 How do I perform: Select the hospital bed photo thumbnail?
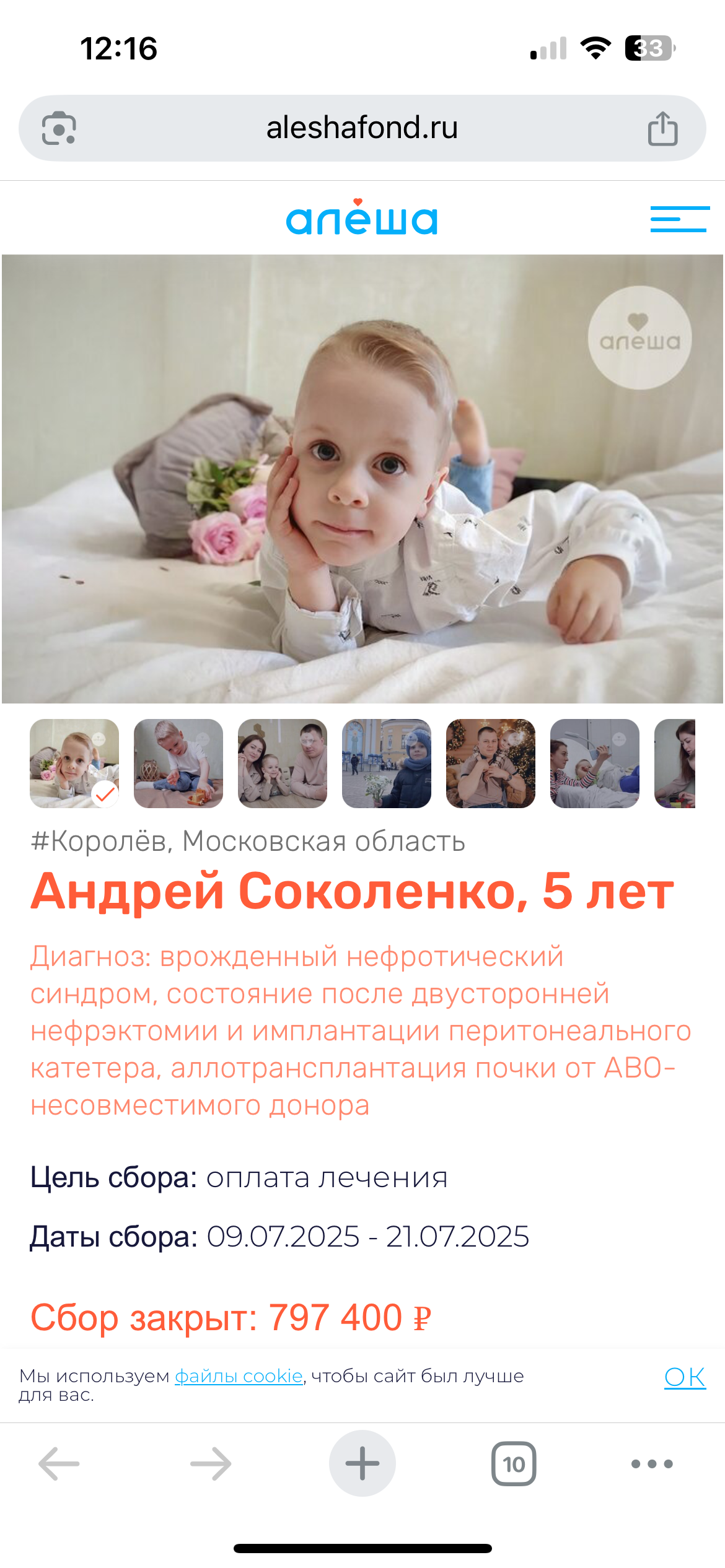pos(595,763)
